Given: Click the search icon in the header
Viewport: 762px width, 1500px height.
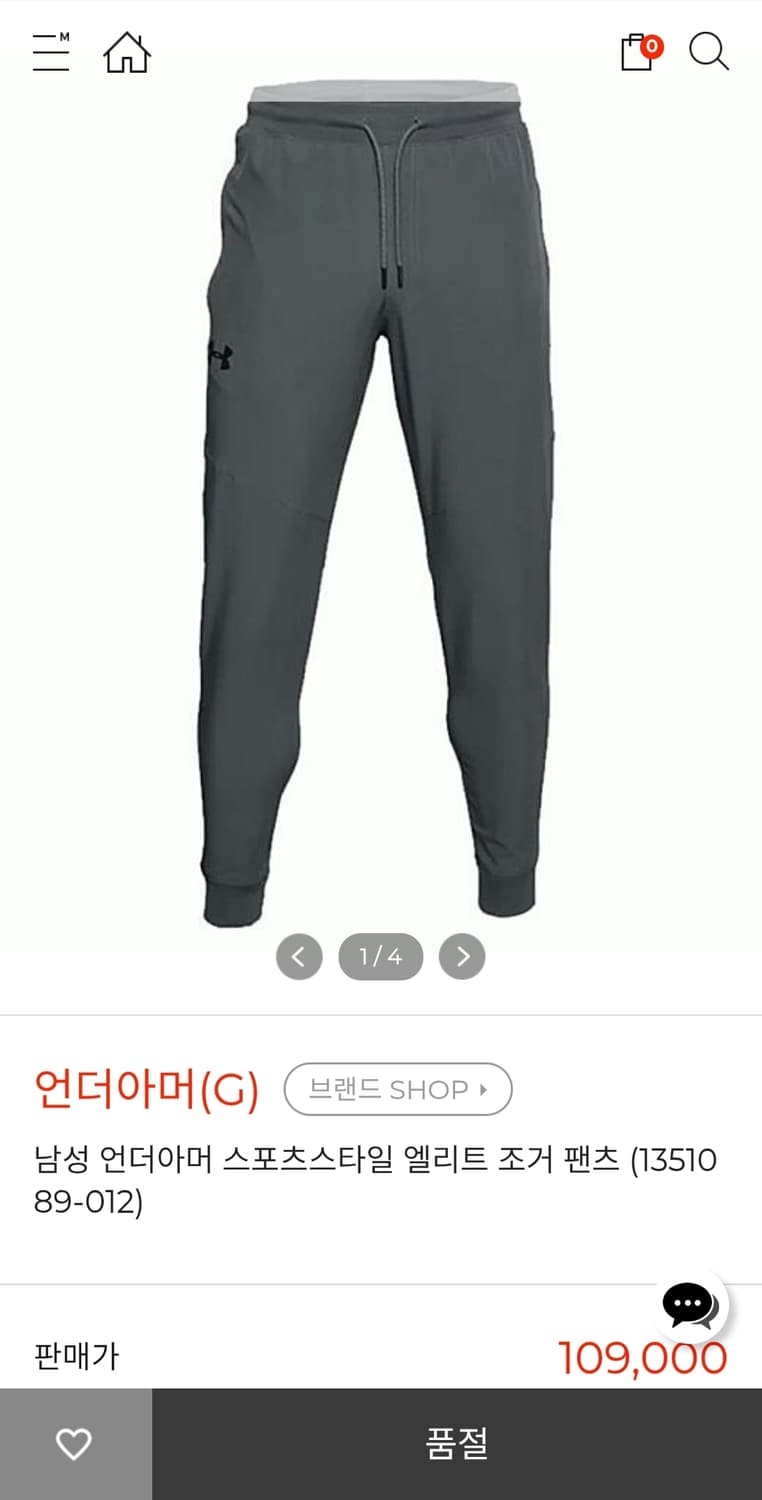Looking at the screenshot, I should click(710, 53).
